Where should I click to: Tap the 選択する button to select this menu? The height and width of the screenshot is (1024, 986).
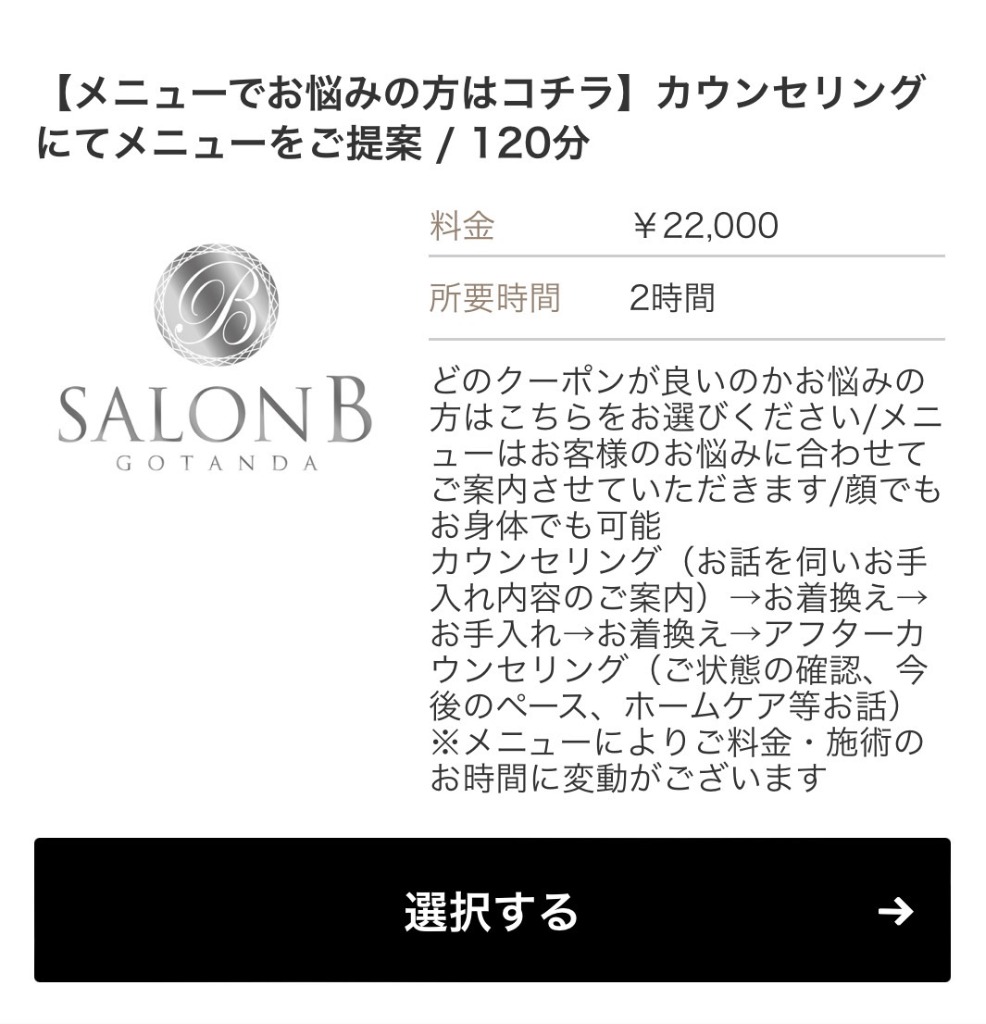(x=492, y=910)
